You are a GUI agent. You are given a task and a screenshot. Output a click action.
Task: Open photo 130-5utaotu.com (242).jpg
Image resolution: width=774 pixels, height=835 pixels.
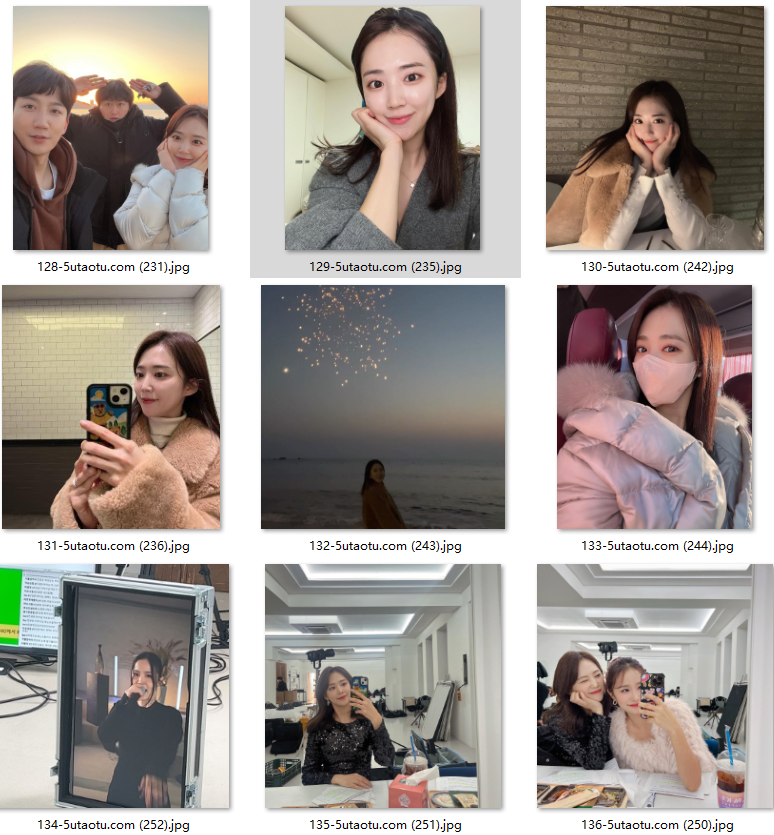click(655, 128)
